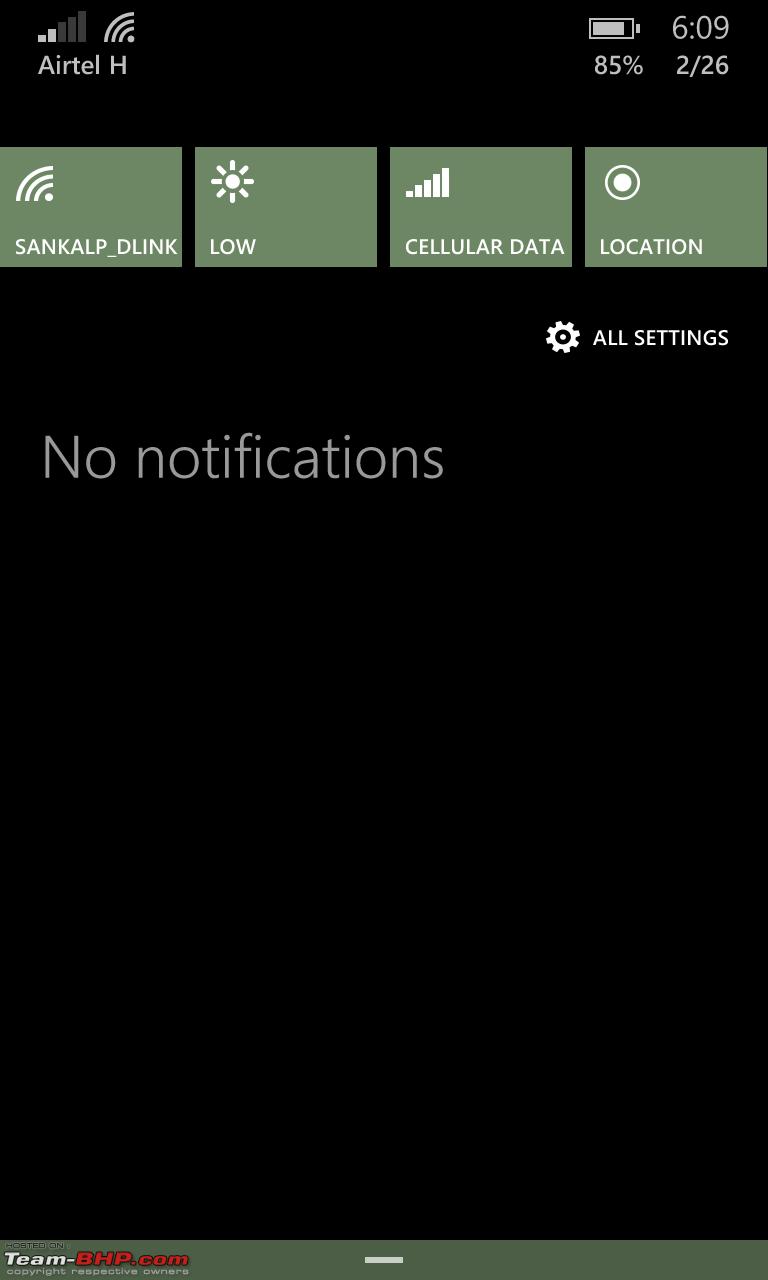
Task: Turn off the Location tile
Action: click(x=676, y=207)
